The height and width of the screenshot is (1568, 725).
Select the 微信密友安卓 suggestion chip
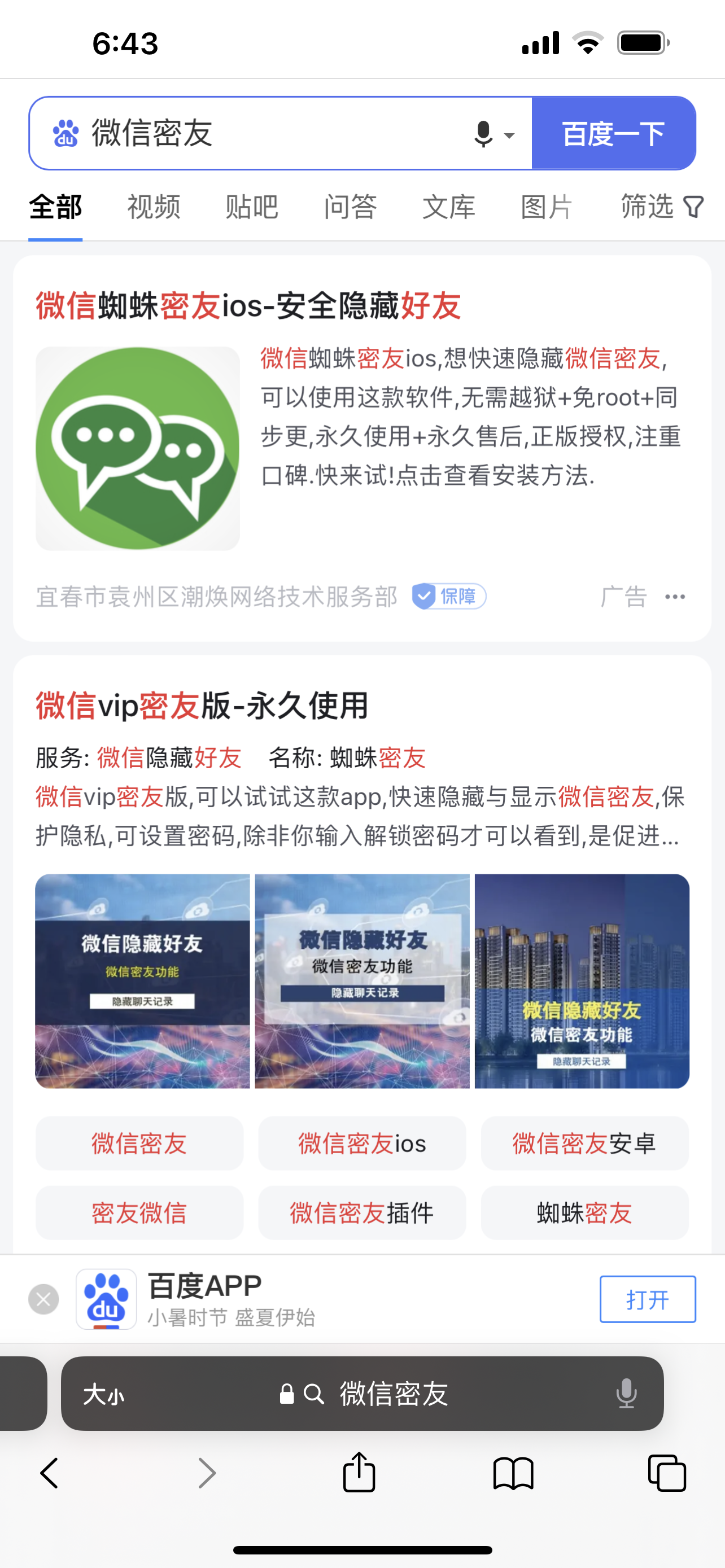584,1143
